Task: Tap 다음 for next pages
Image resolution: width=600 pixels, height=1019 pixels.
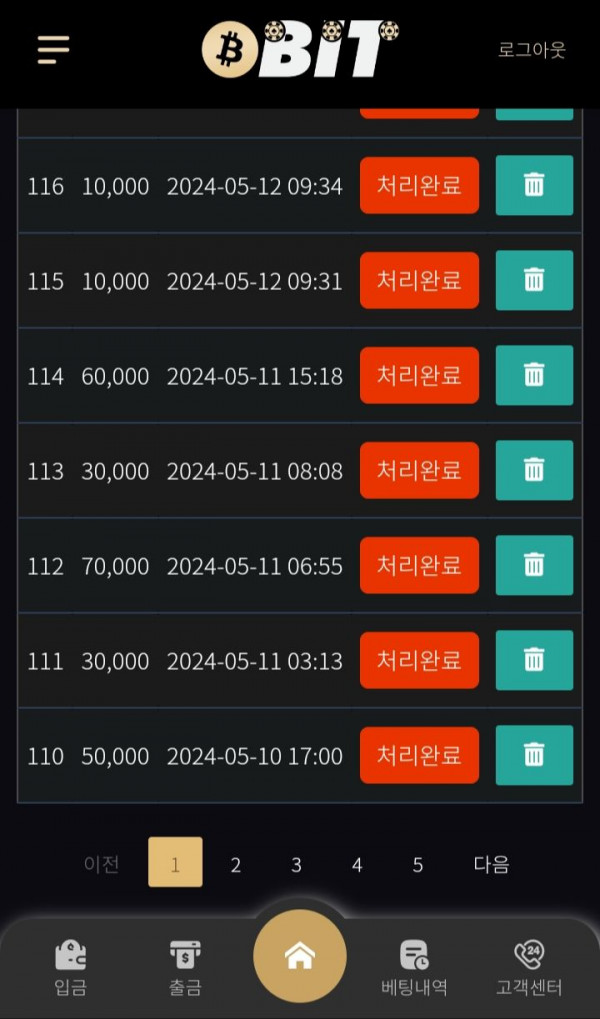Action: click(x=491, y=864)
